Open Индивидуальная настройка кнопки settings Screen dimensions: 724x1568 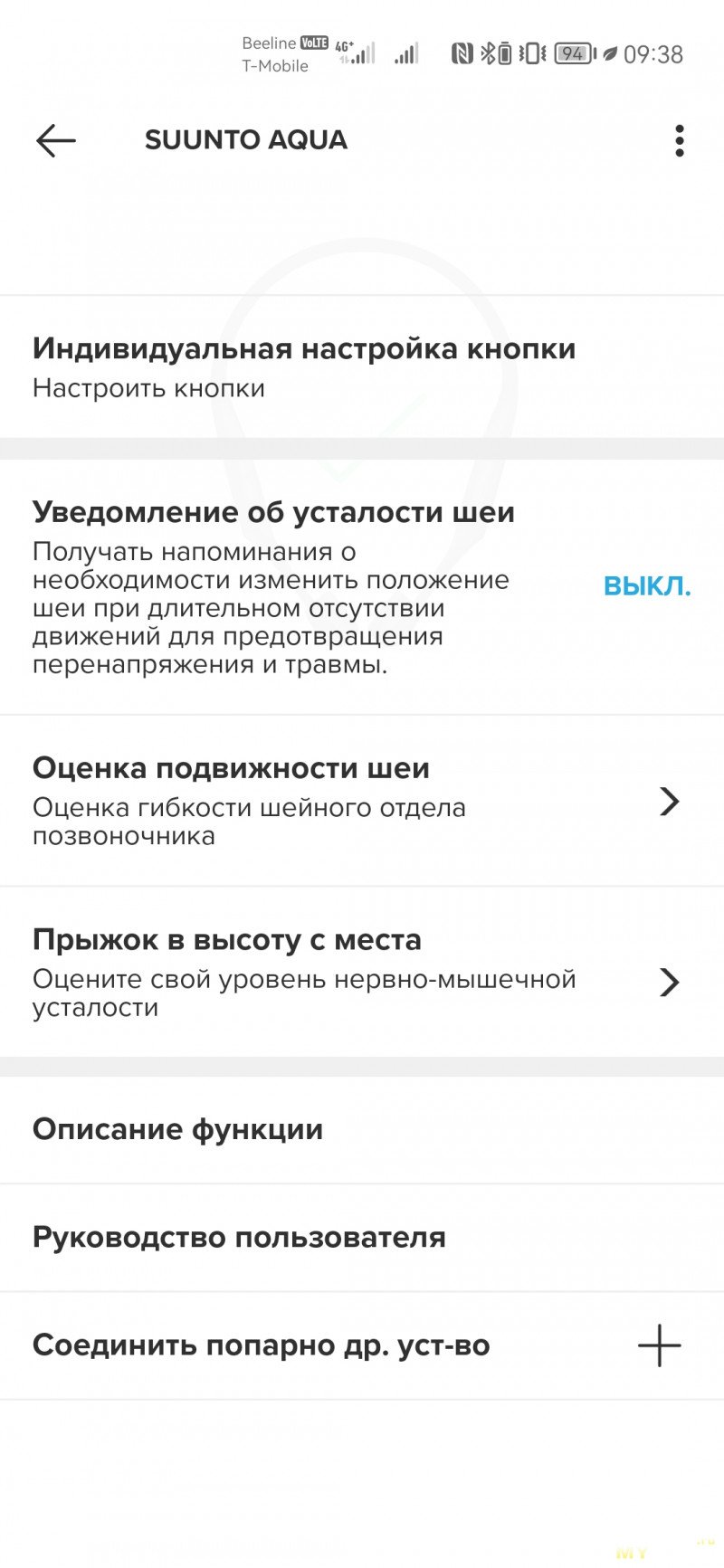(362, 366)
